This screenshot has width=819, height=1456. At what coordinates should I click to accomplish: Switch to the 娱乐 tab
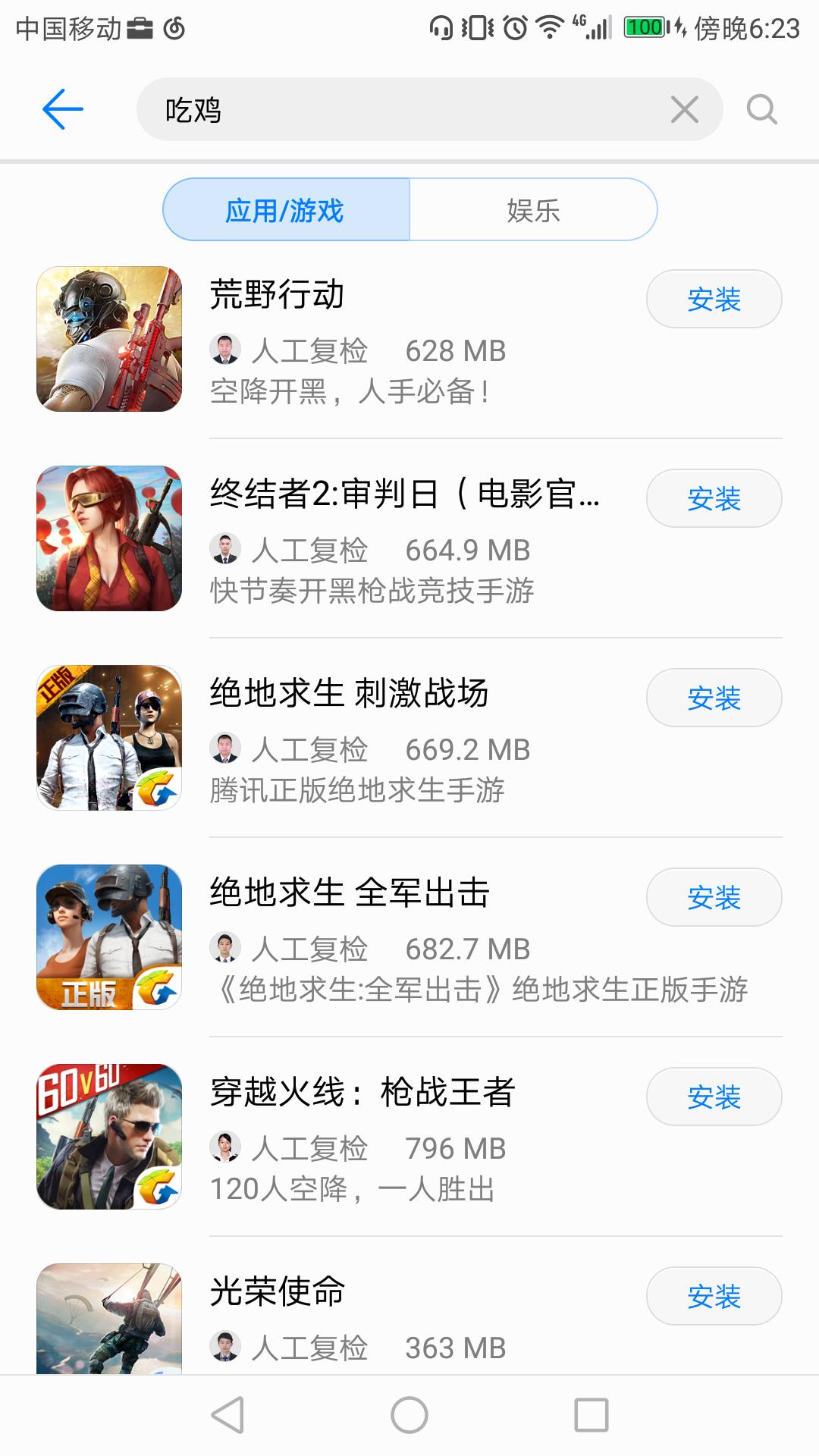point(531,210)
